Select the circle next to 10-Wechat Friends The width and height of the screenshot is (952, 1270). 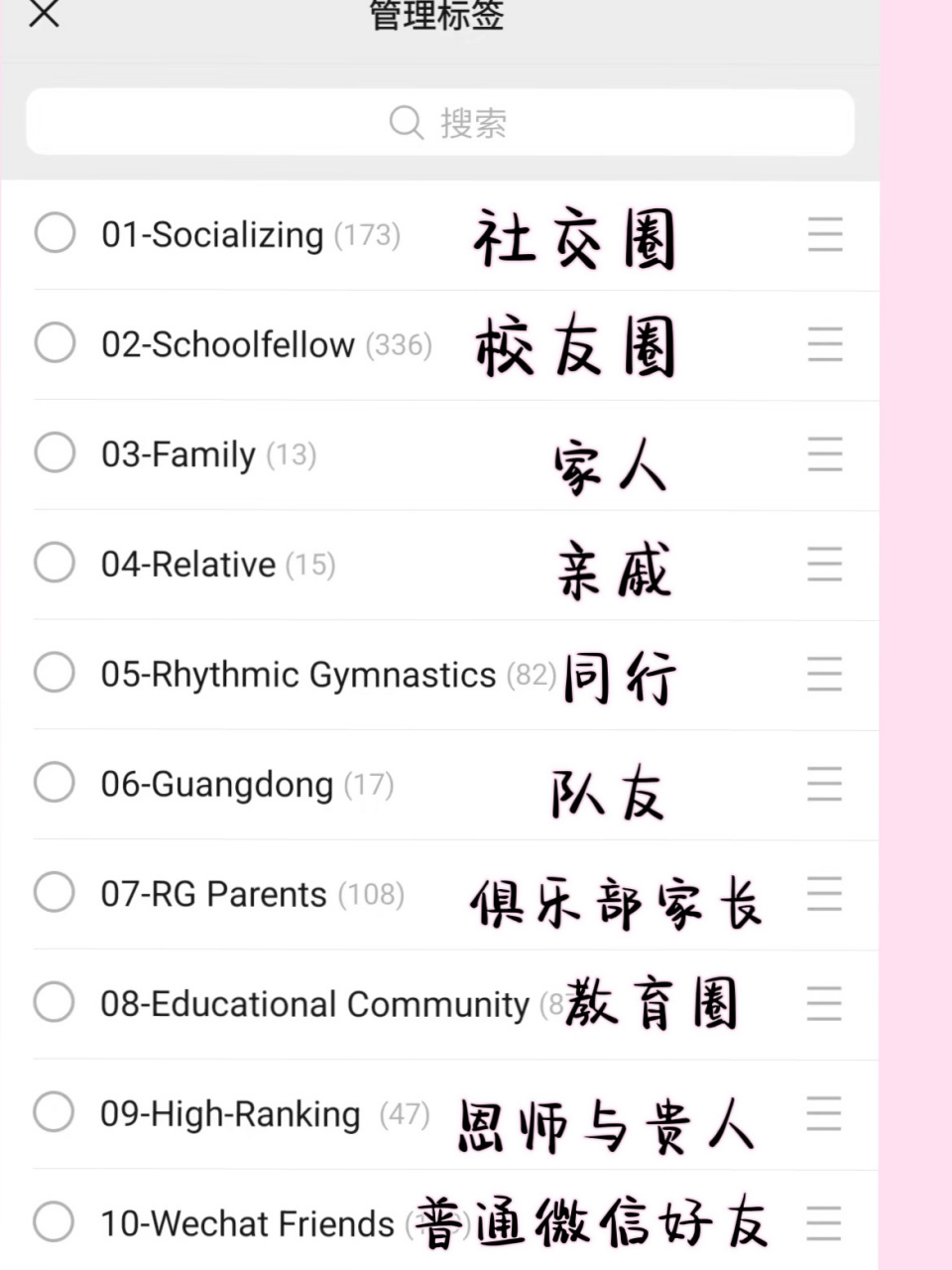pyautogui.click(x=55, y=1223)
